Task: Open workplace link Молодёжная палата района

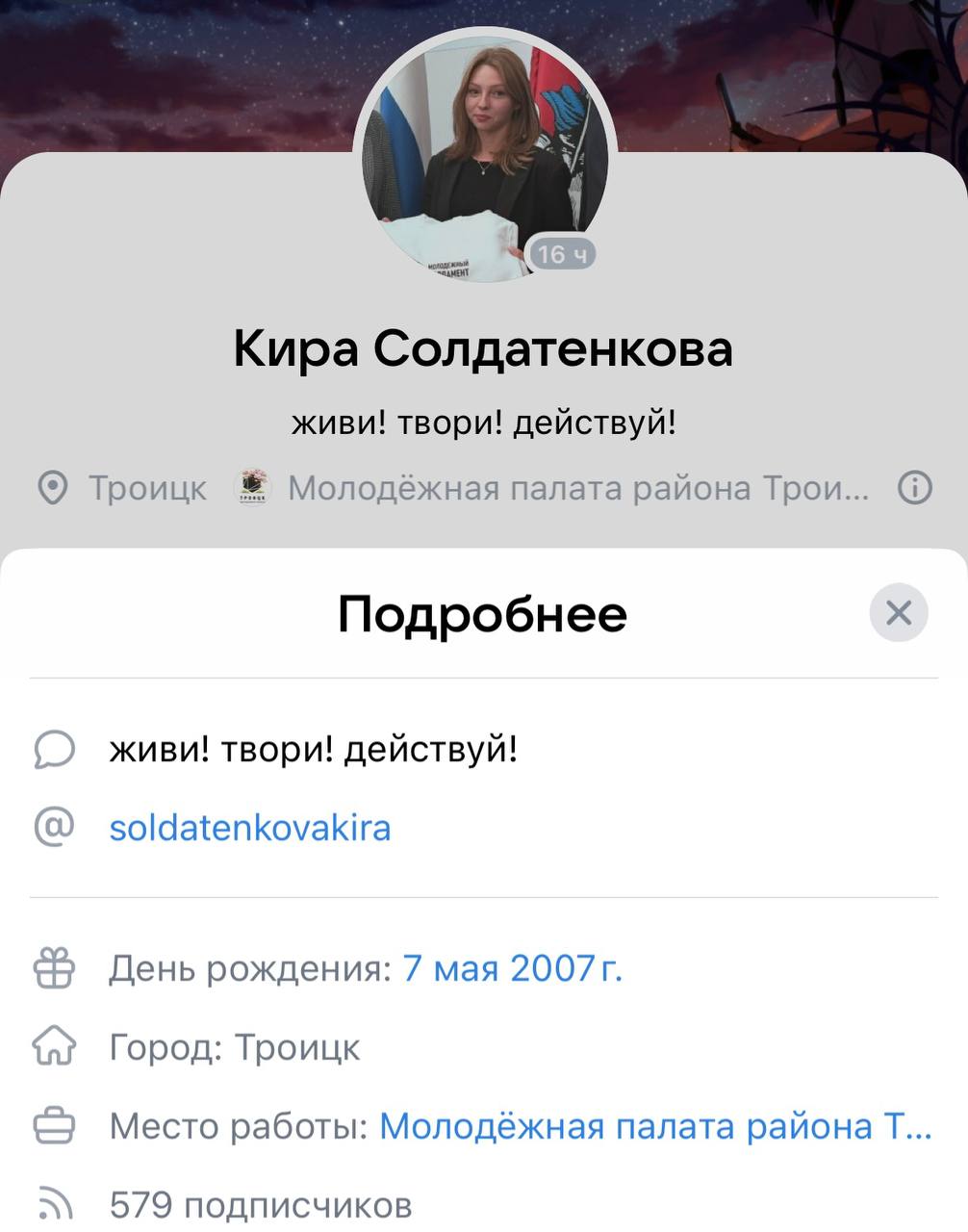Action: (654, 1126)
